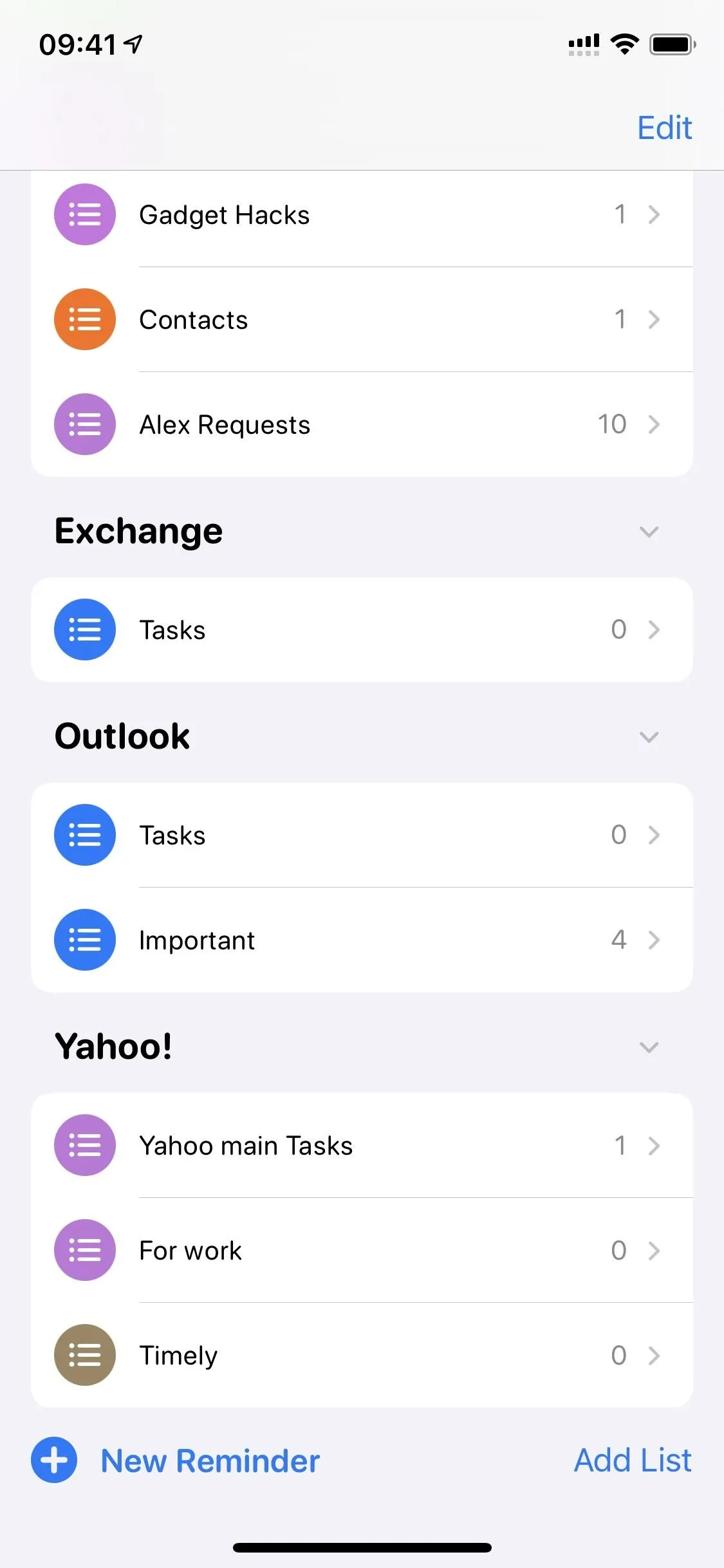Collapse the Yahoo! section
This screenshot has height=1568, width=724.
pyautogui.click(x=649, y=1047)
